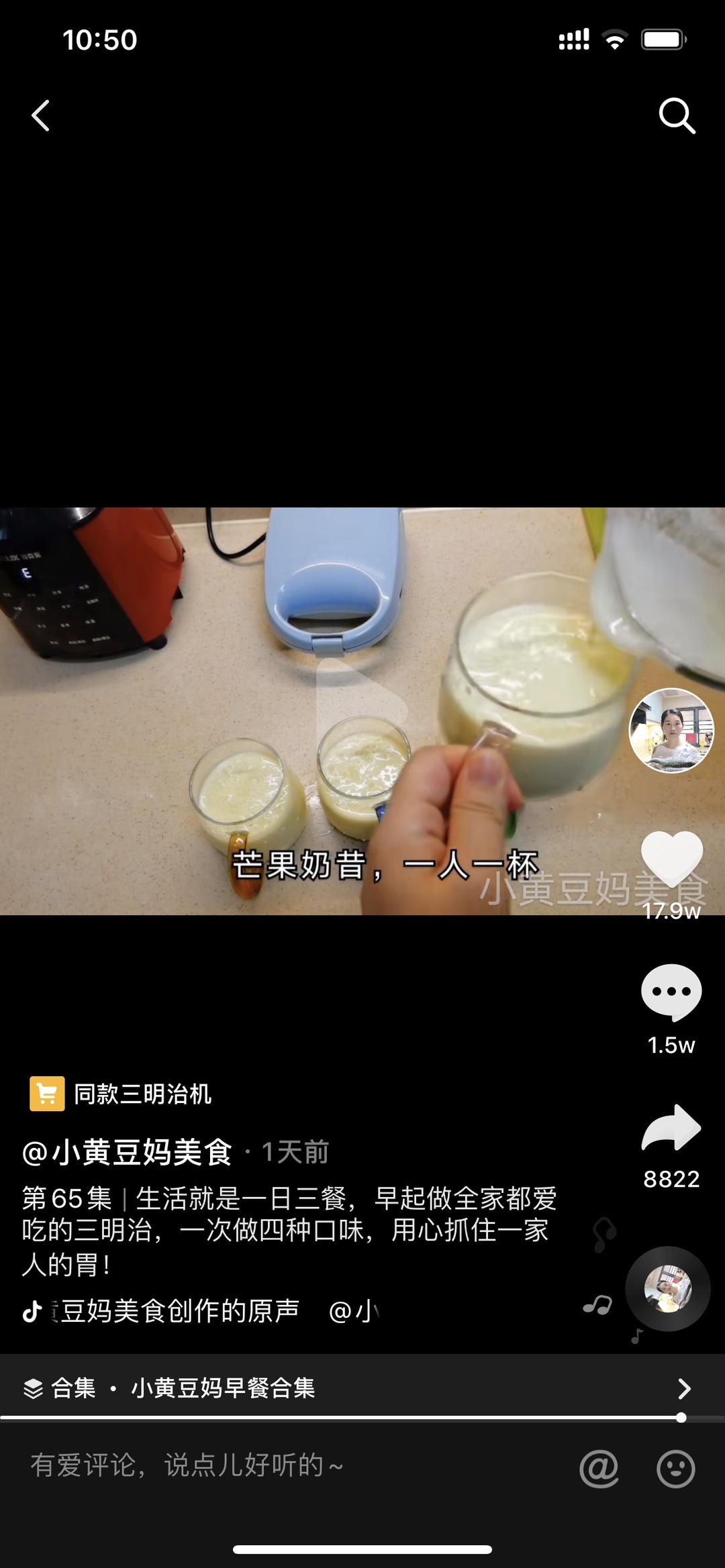Open the 同款三明治机 product link

pos(142,1094)
